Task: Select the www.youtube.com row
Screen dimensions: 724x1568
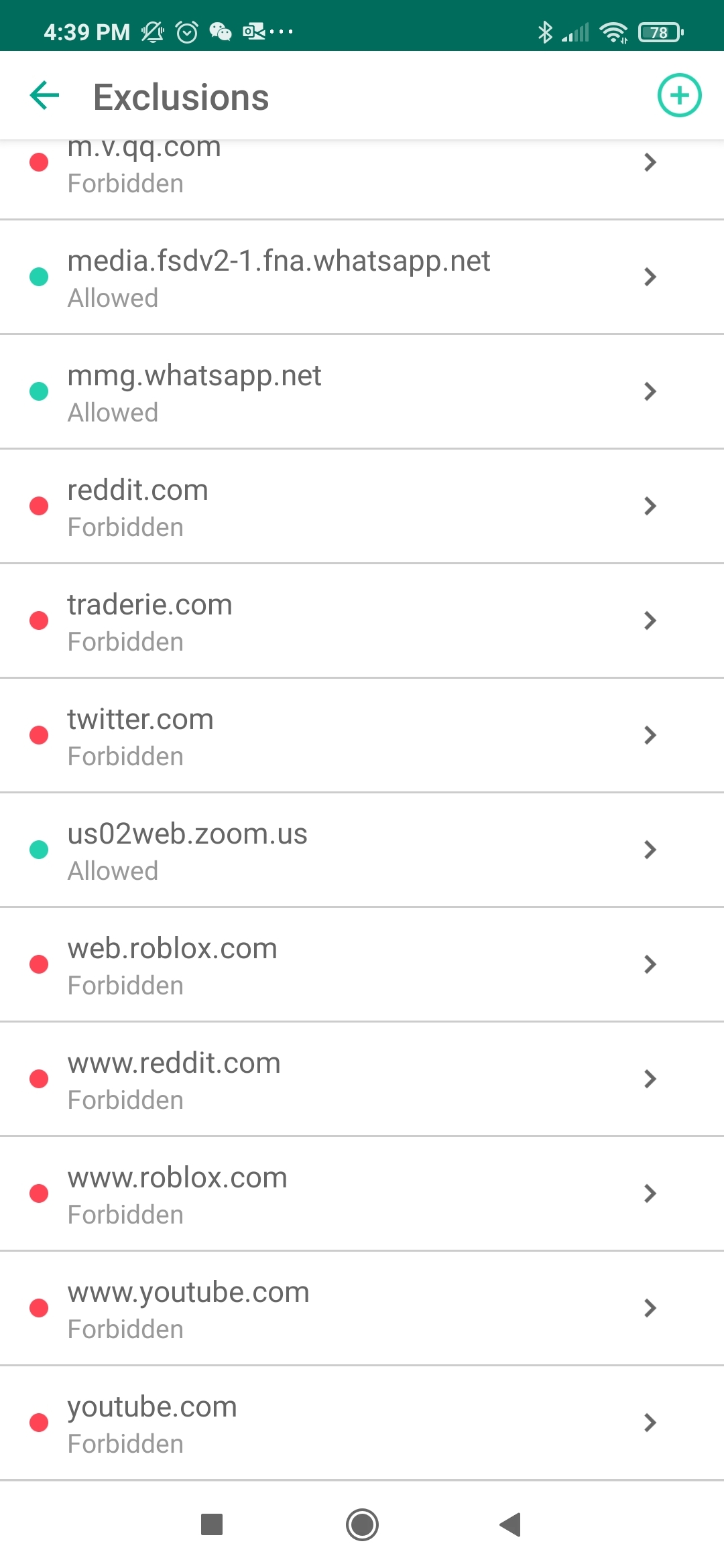Action: pyautogui.click(x=362, y=1308)
